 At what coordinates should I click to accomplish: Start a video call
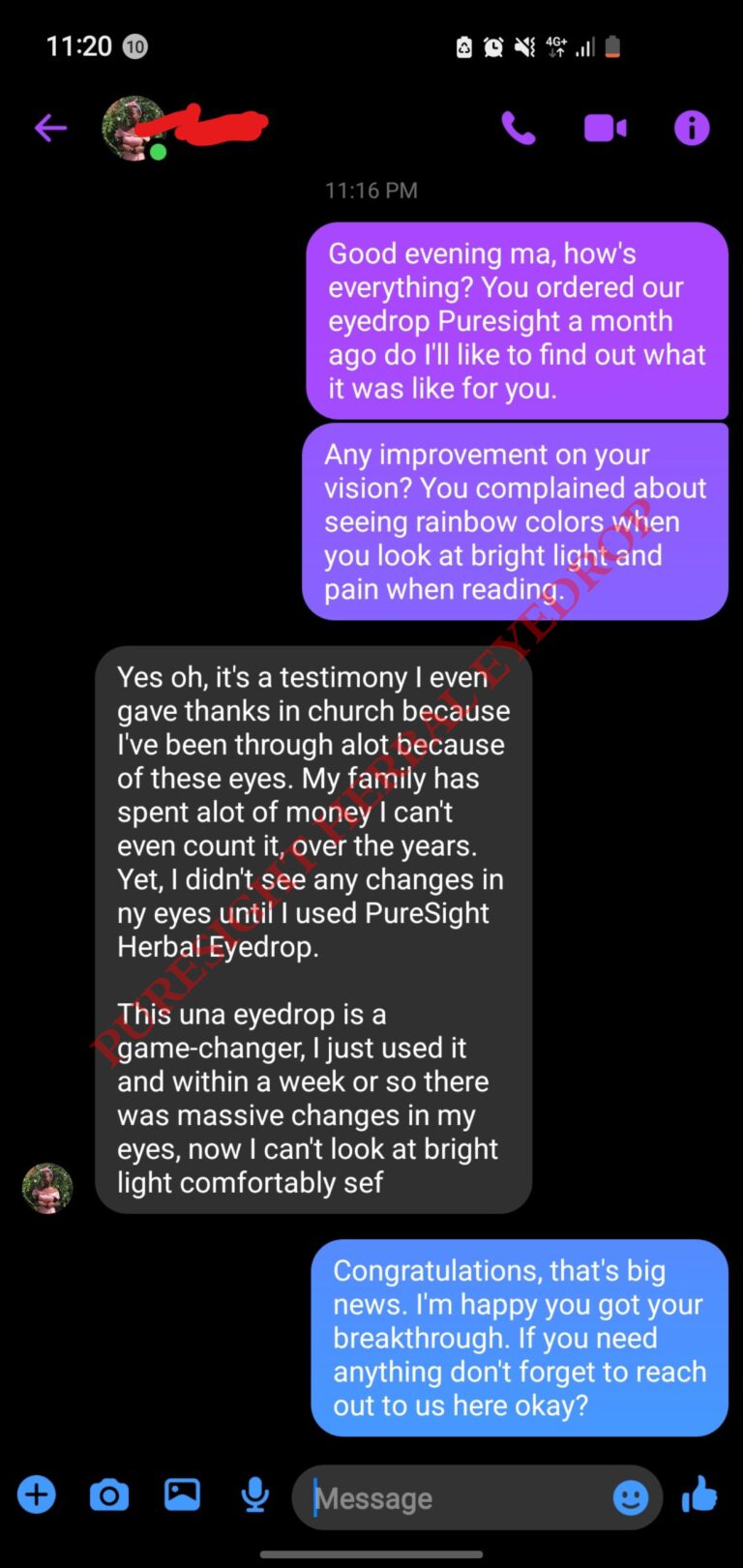point(605,128)
